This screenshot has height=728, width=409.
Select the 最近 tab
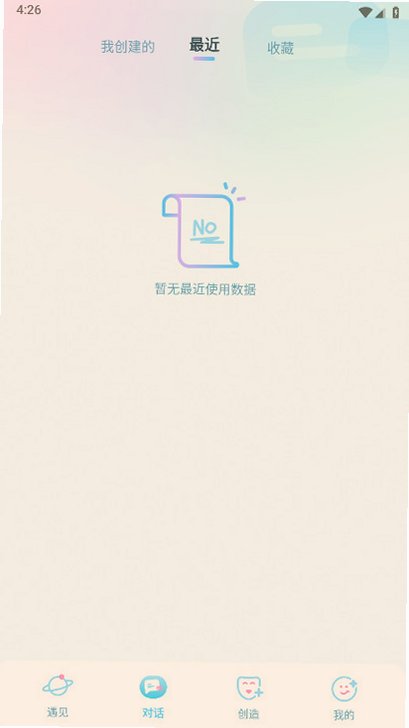[x=204, y=46]
